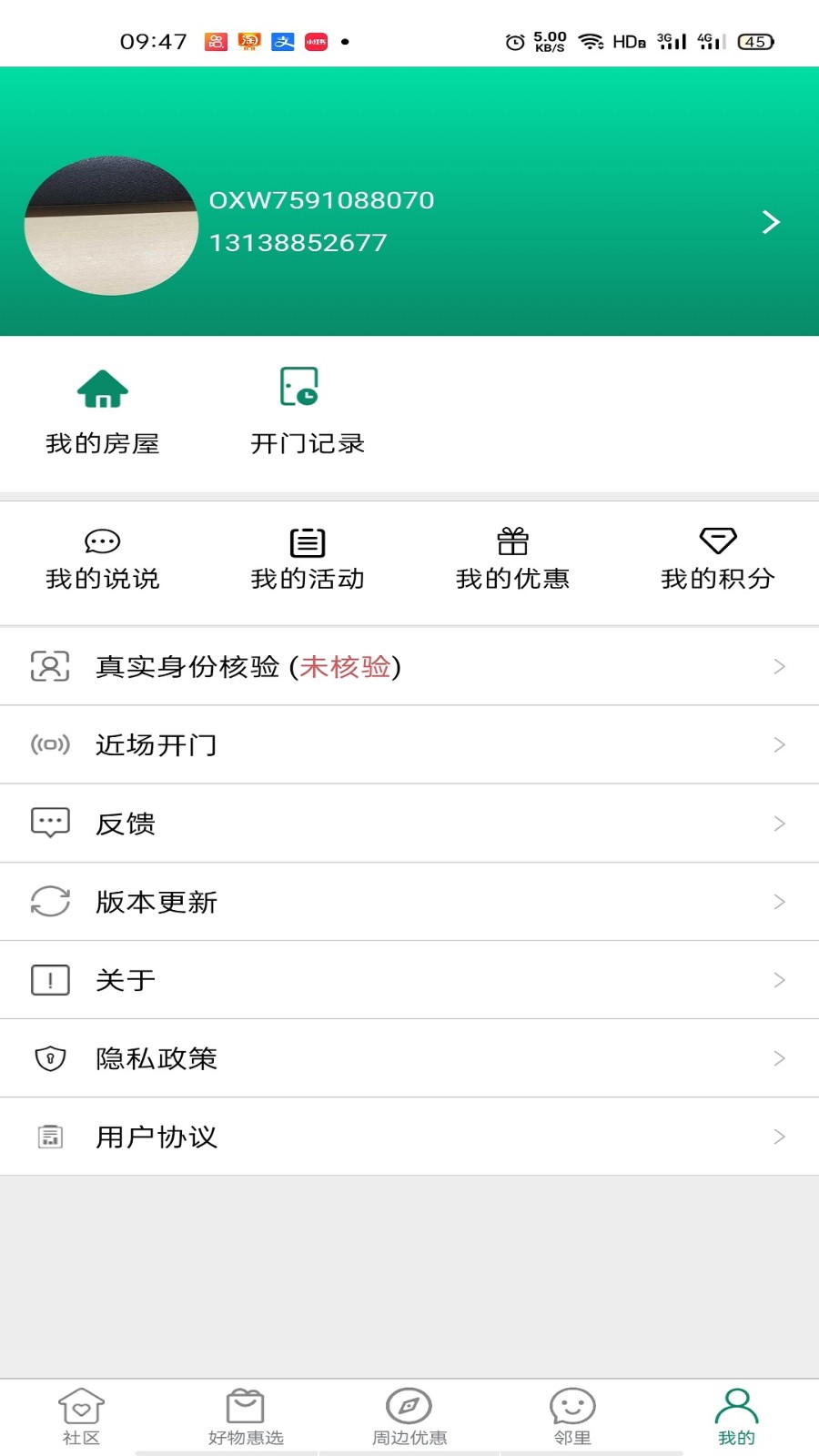Viewport: 819px width, 1456px height.
Task: Tap the 版本更新 refresh icon
Action: pos(50,902)
